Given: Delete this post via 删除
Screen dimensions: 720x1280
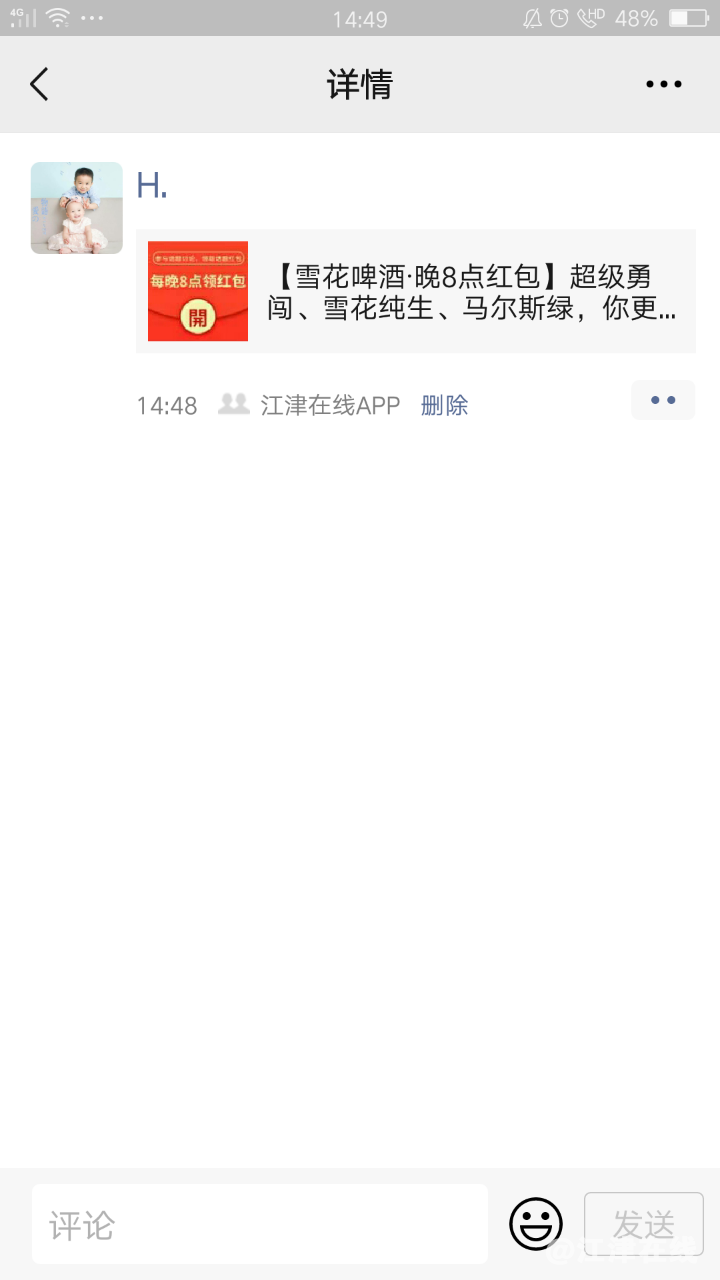Looking at the screenshot, I should [444, 405].
